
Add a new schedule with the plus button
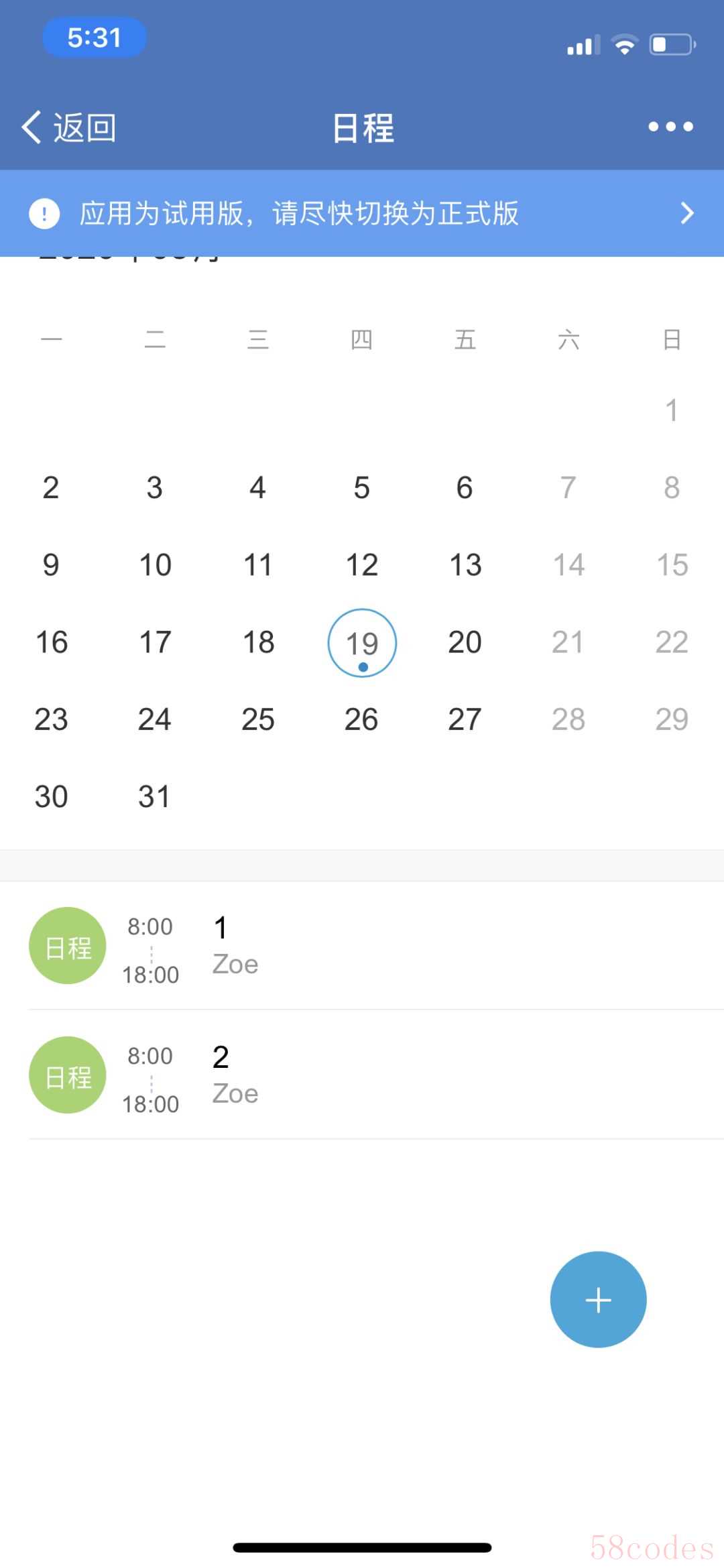(x=598, y=1299)
